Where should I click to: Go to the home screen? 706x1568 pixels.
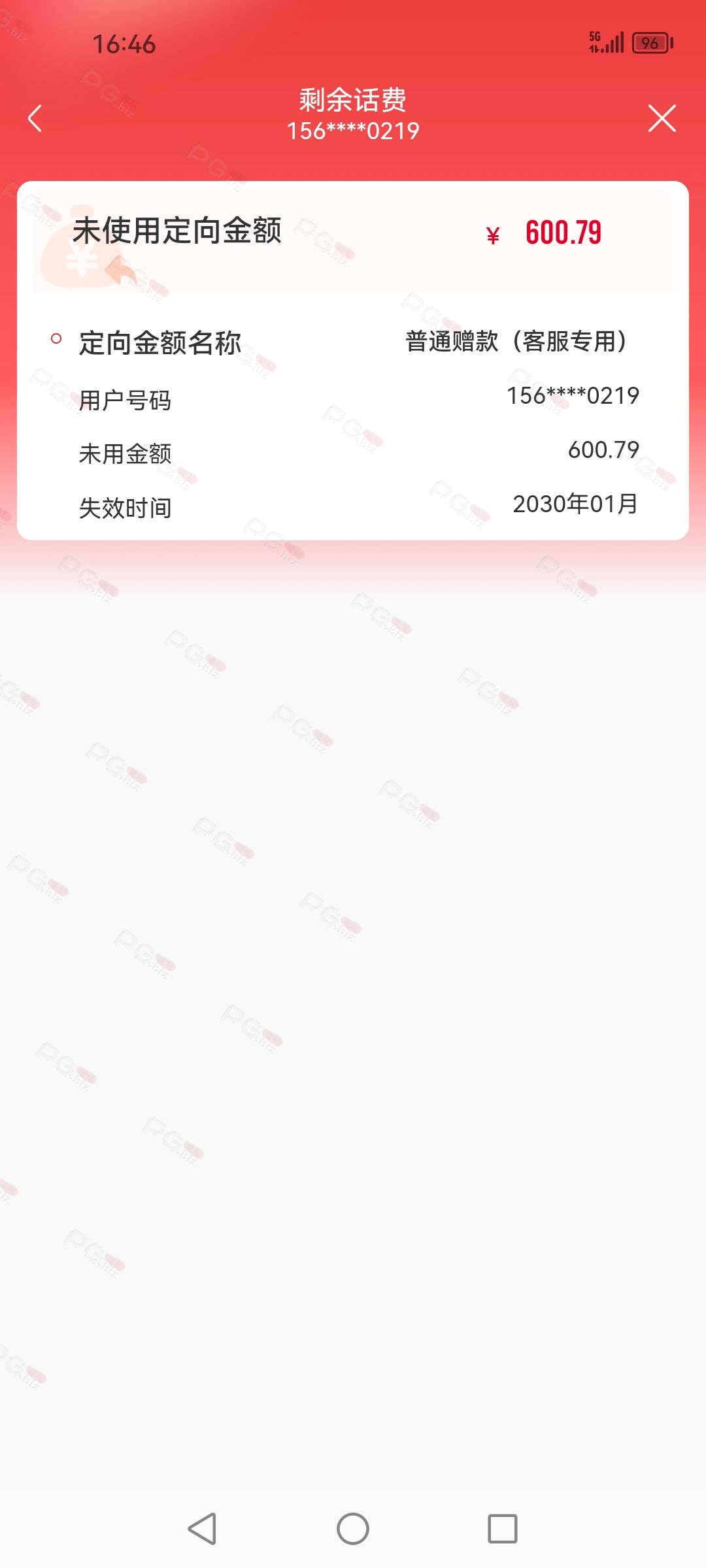pyautogui.click(x=353, y=1529)
